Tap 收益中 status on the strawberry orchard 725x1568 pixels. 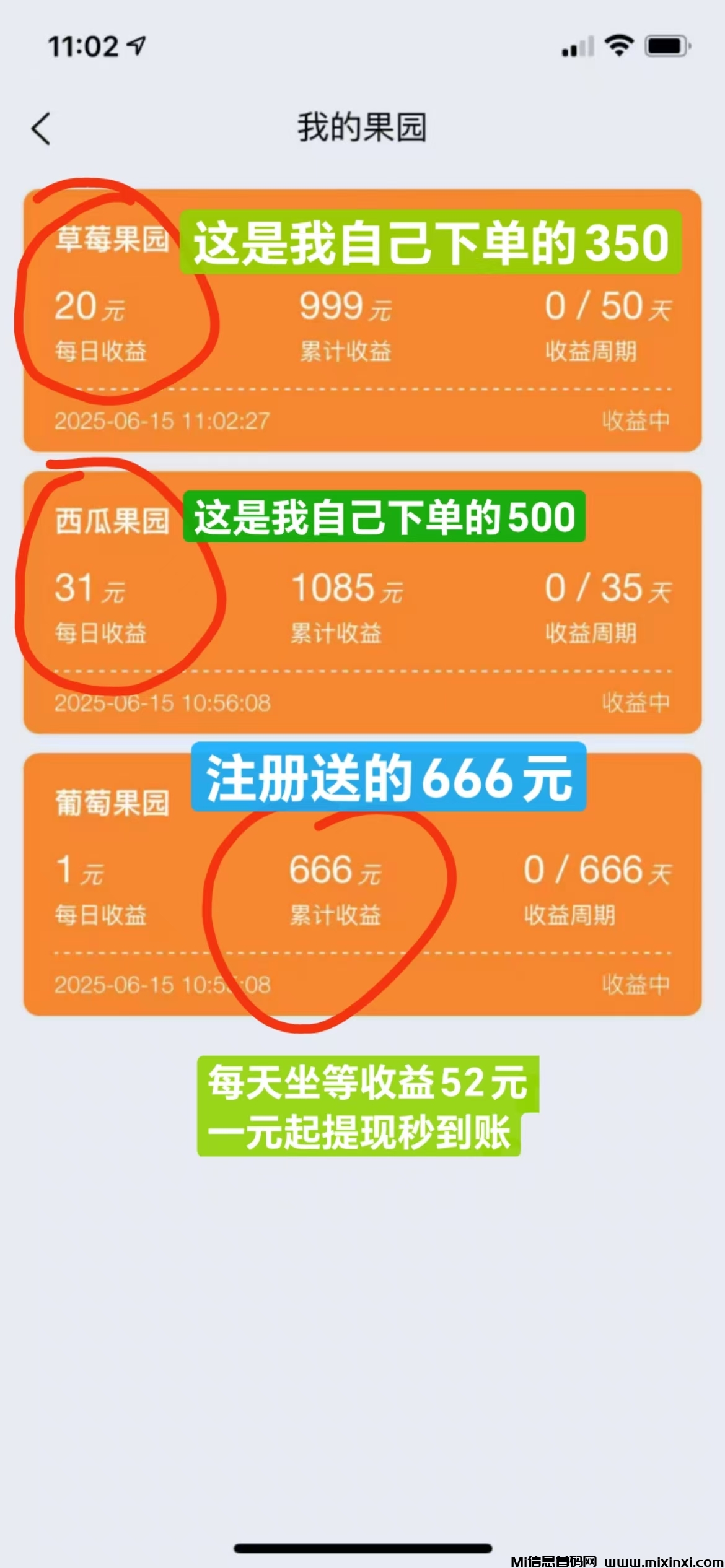(636, 420)
